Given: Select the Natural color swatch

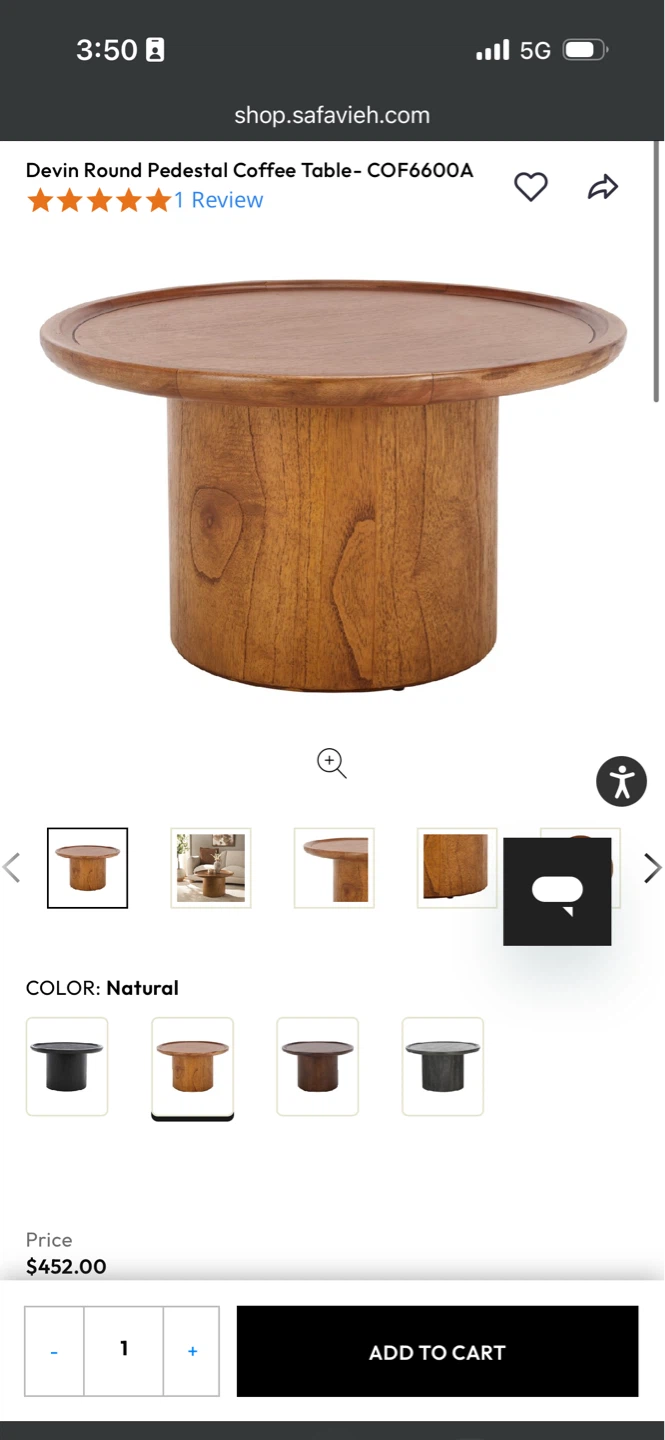Looking at the screenshot, I should (x=192, y=1066).
